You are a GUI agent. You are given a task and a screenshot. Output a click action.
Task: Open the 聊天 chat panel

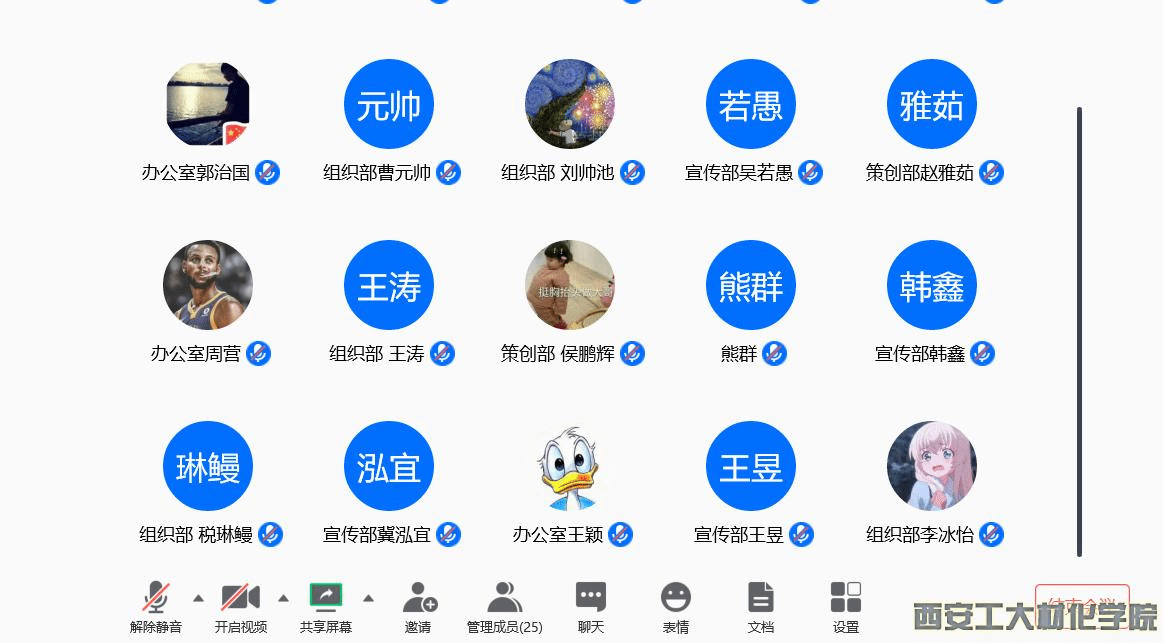click(591, 606)
